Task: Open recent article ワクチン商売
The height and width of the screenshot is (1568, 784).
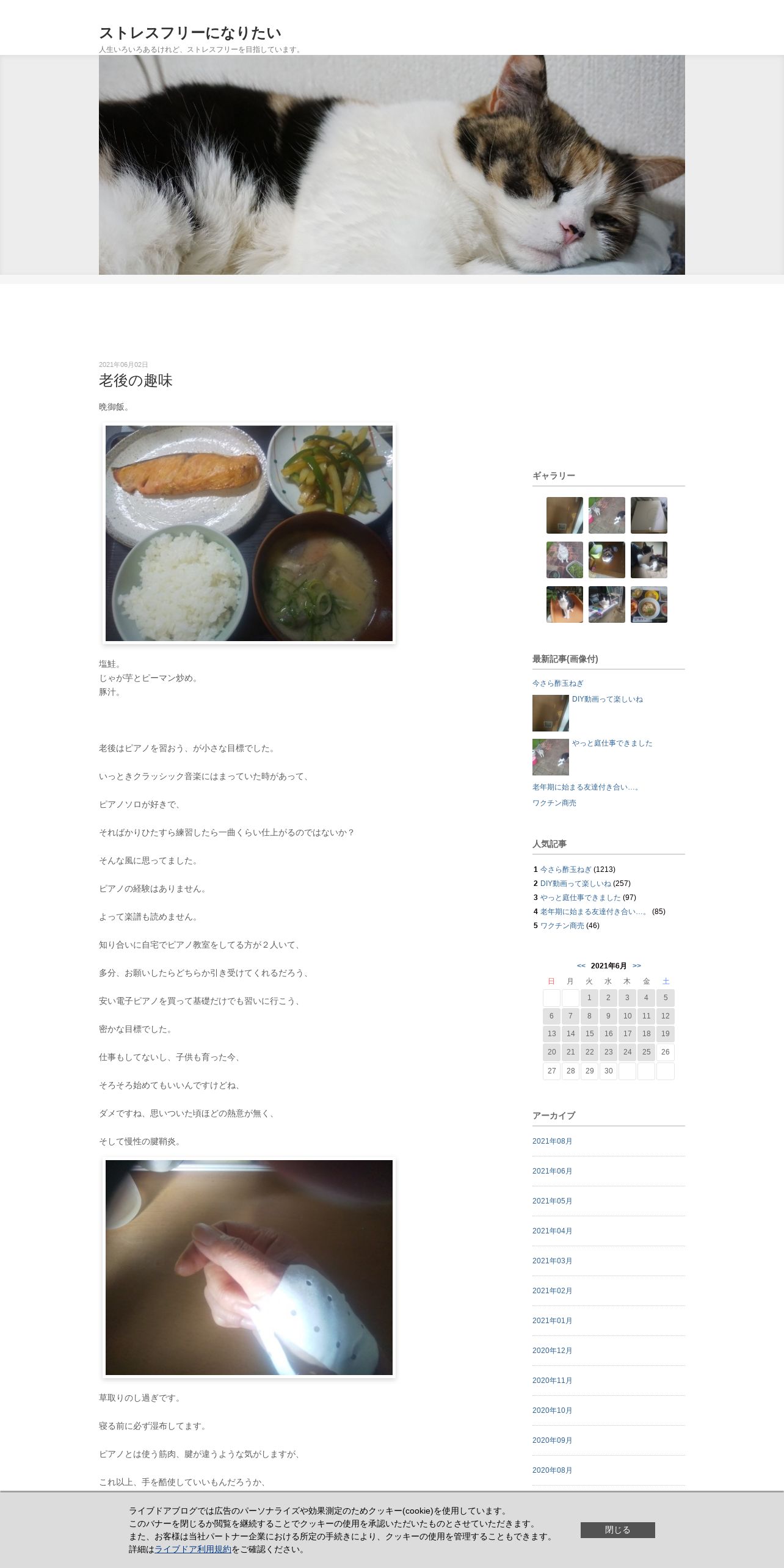Action: (x=554, y=803)
